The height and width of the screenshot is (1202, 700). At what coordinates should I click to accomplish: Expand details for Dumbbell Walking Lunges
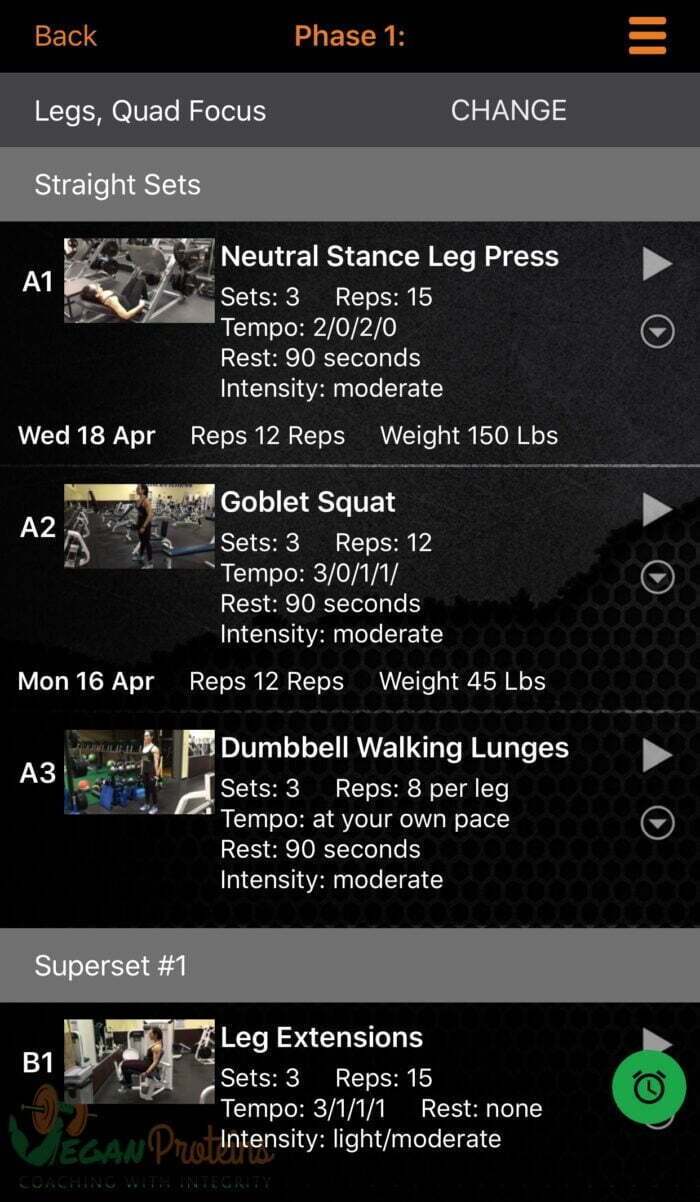pos(657,823)
